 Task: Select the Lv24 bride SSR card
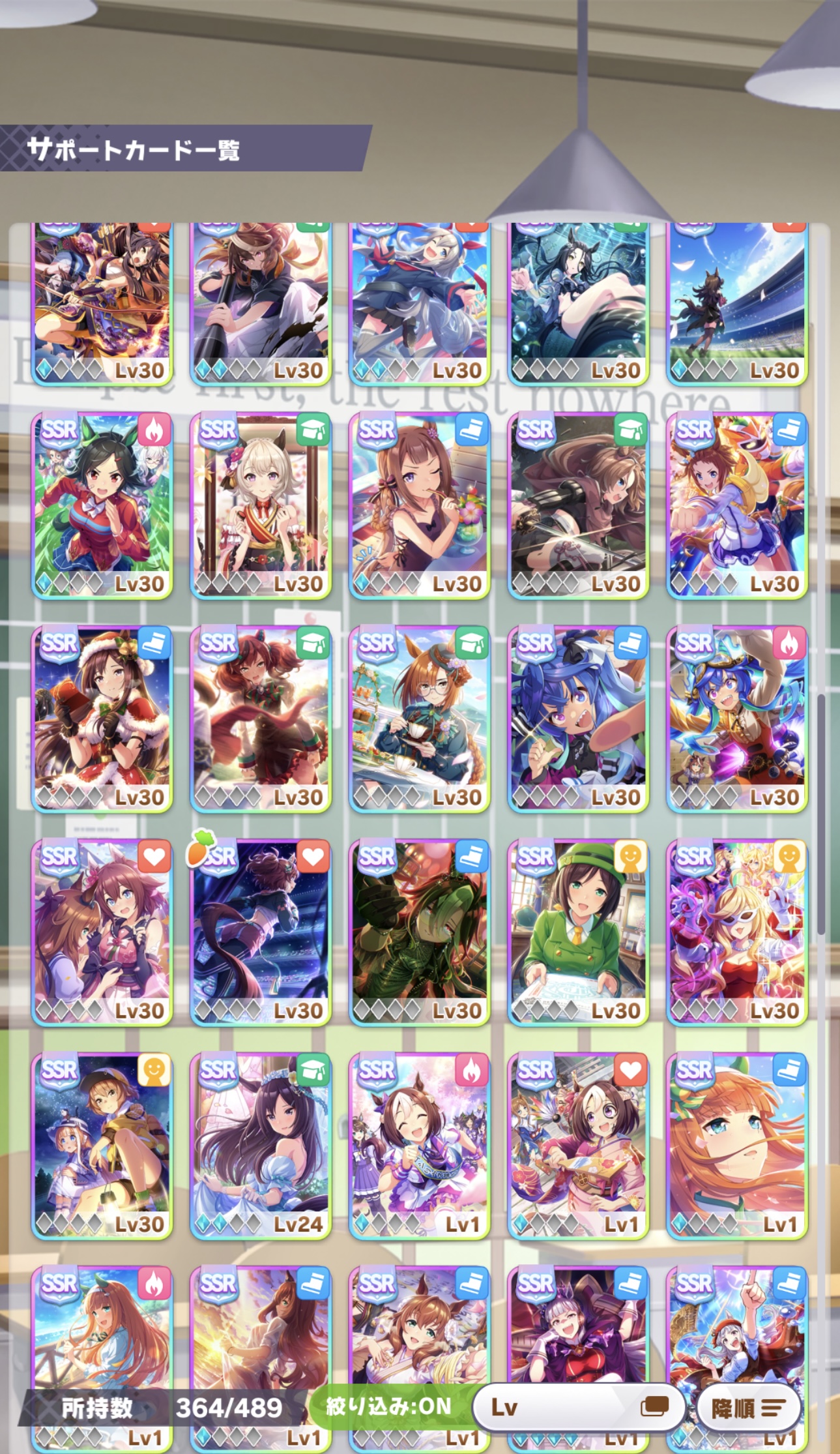(261, 1146)
